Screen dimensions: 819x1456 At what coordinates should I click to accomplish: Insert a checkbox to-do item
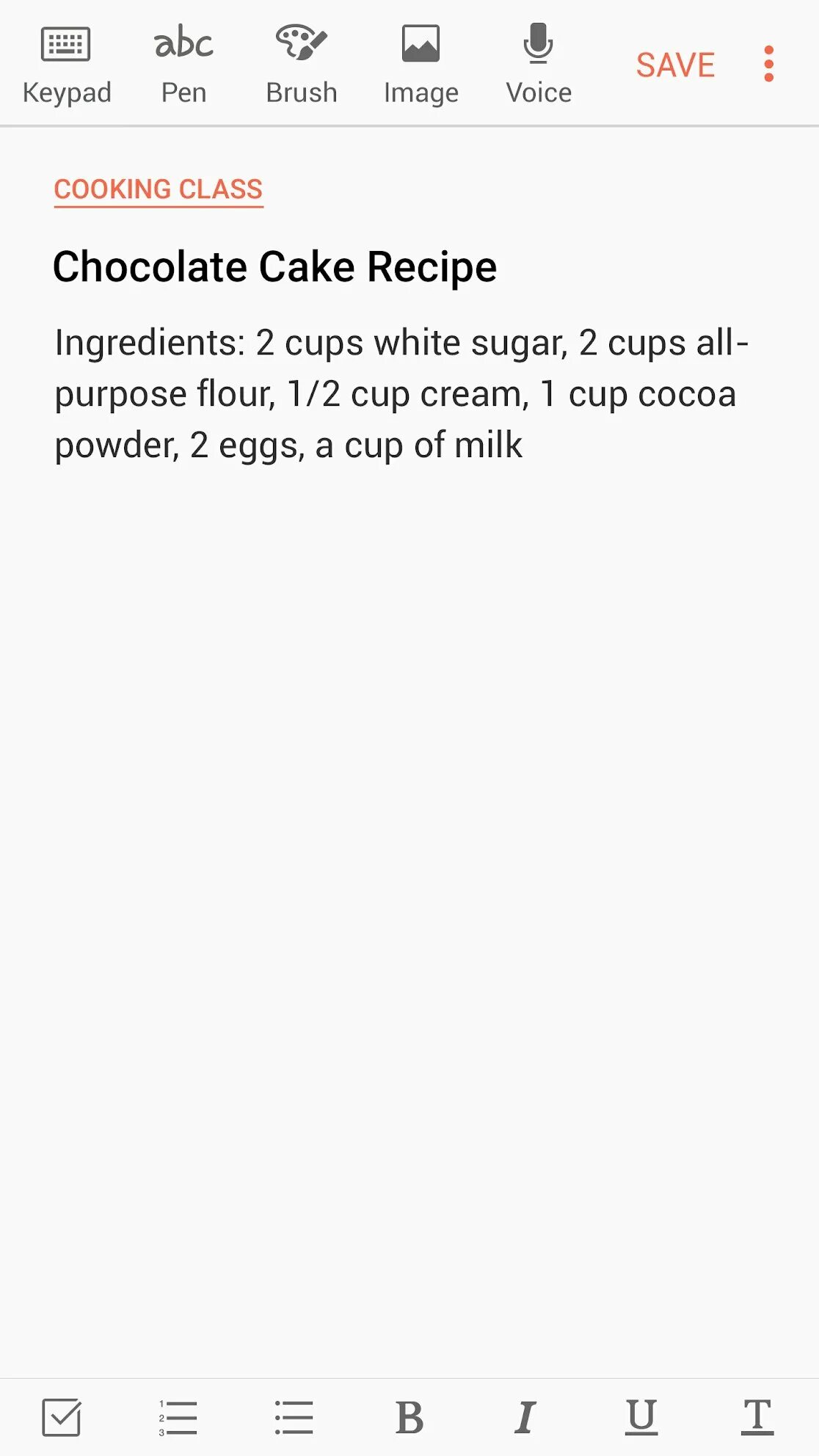pyautogui.click(x=62, y=1417)
